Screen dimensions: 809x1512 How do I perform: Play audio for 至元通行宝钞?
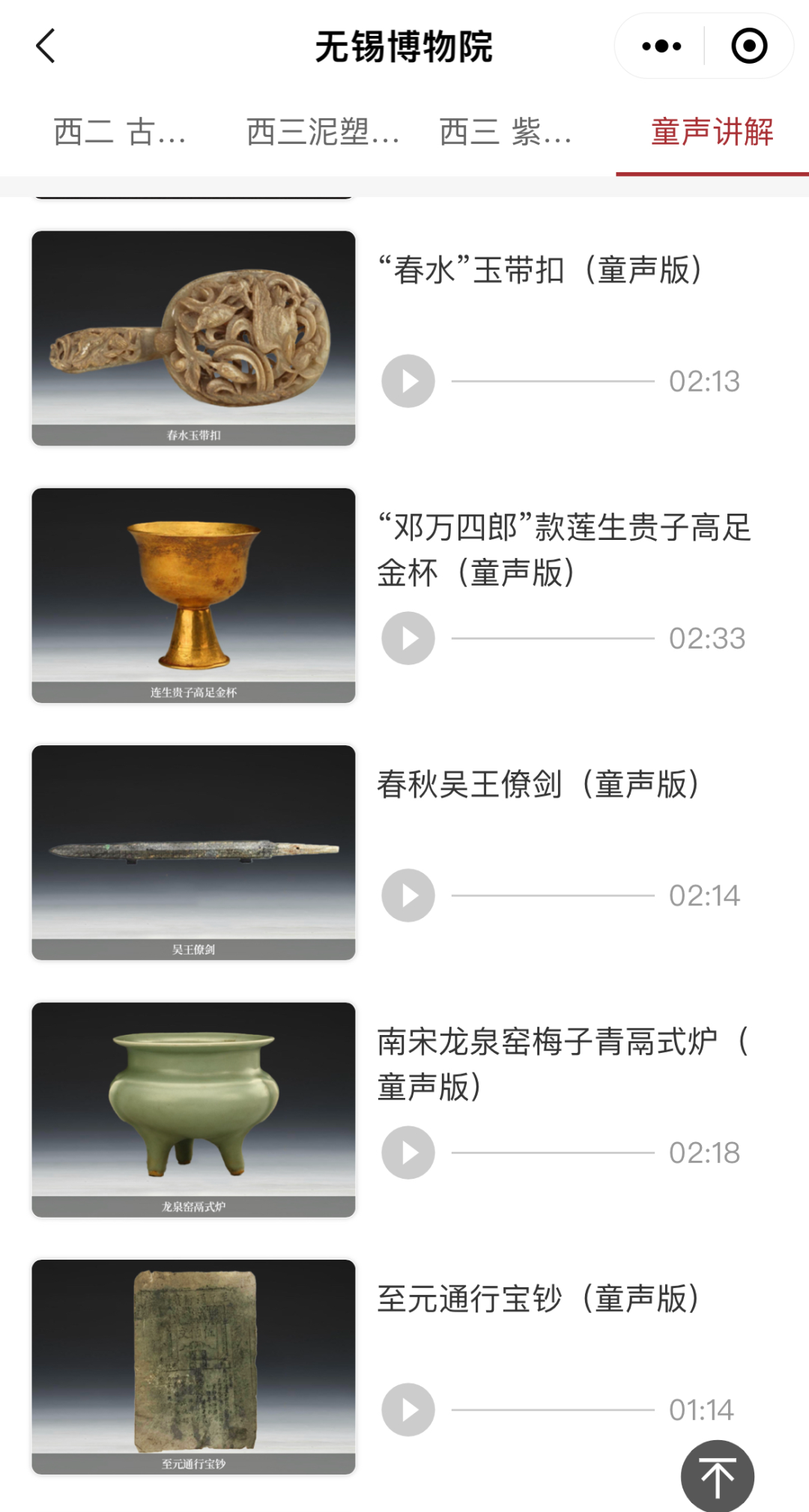(x=408, y=1410)
